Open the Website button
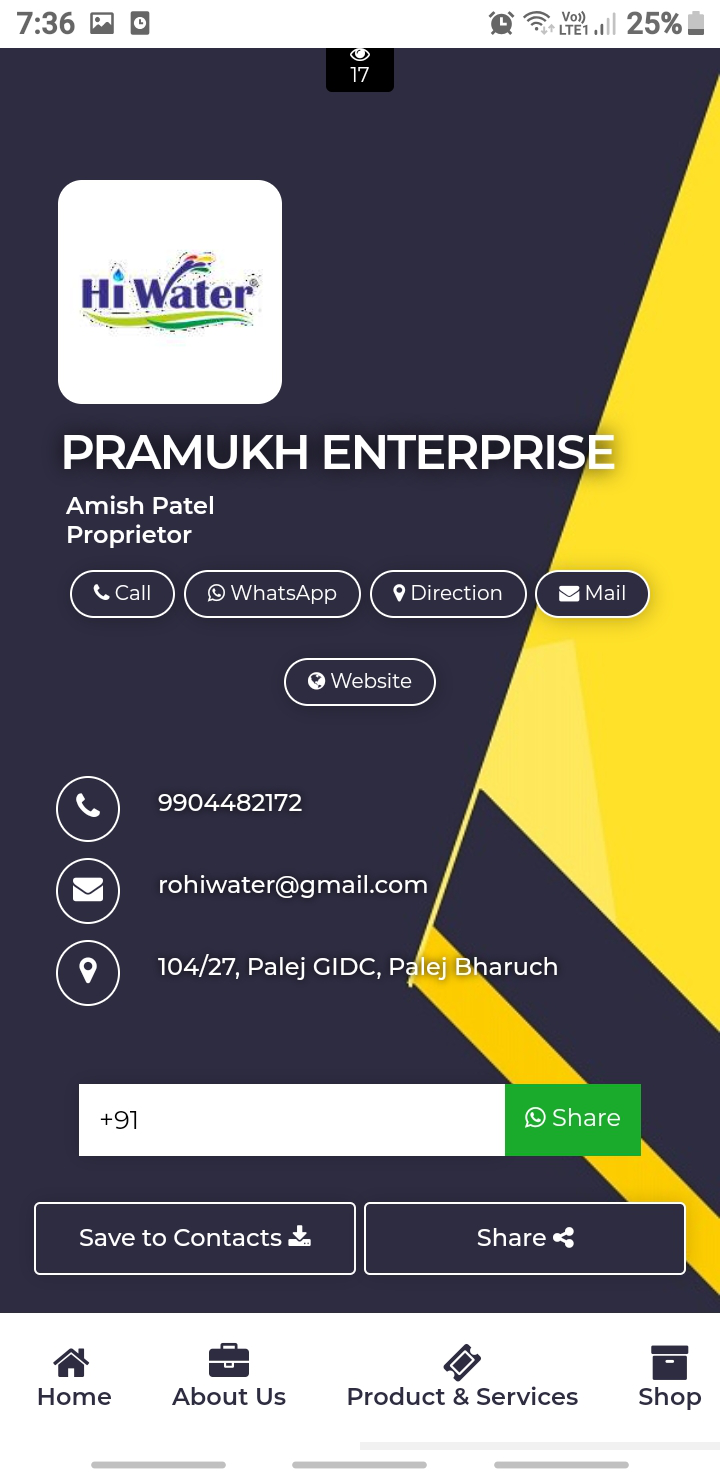The width and height of the screenshot is (720, 1480). (360, 681)
